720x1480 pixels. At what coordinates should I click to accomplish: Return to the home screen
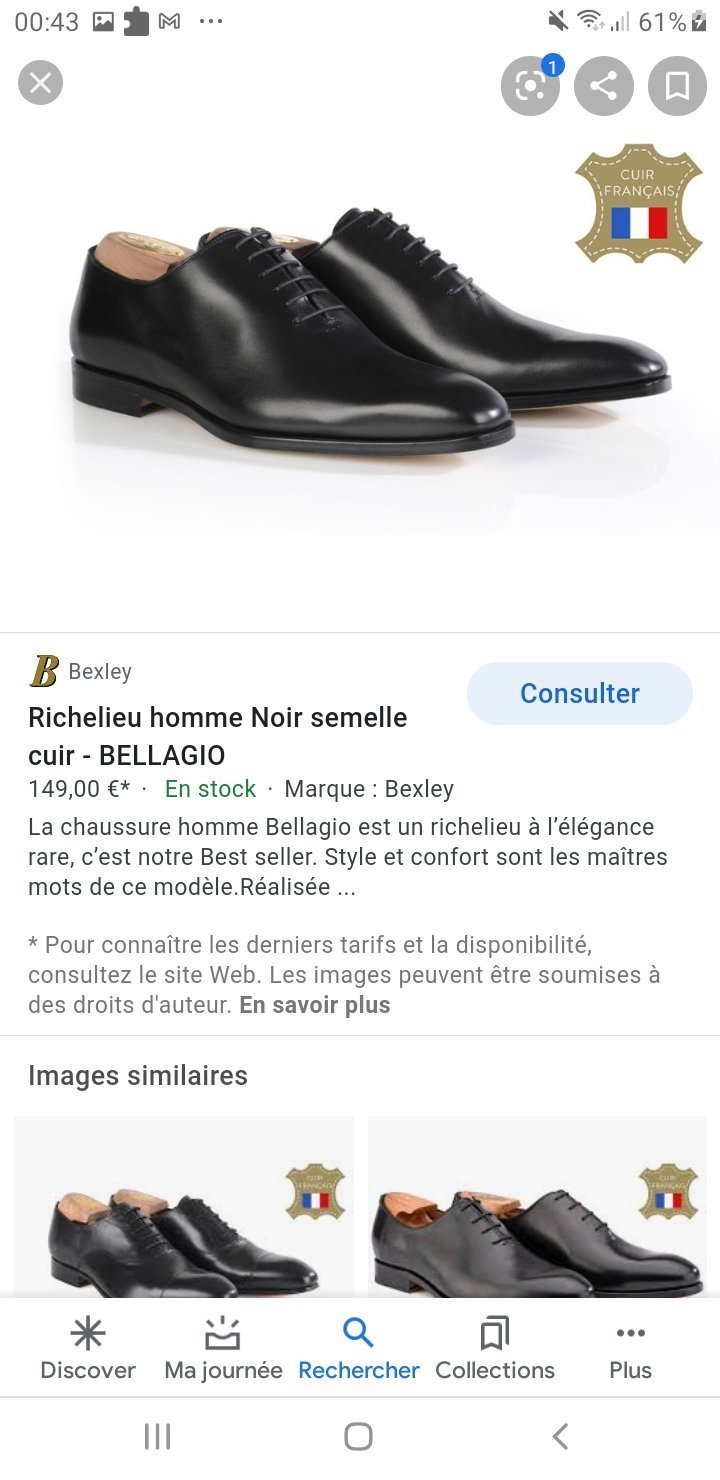click(358, 1437)
